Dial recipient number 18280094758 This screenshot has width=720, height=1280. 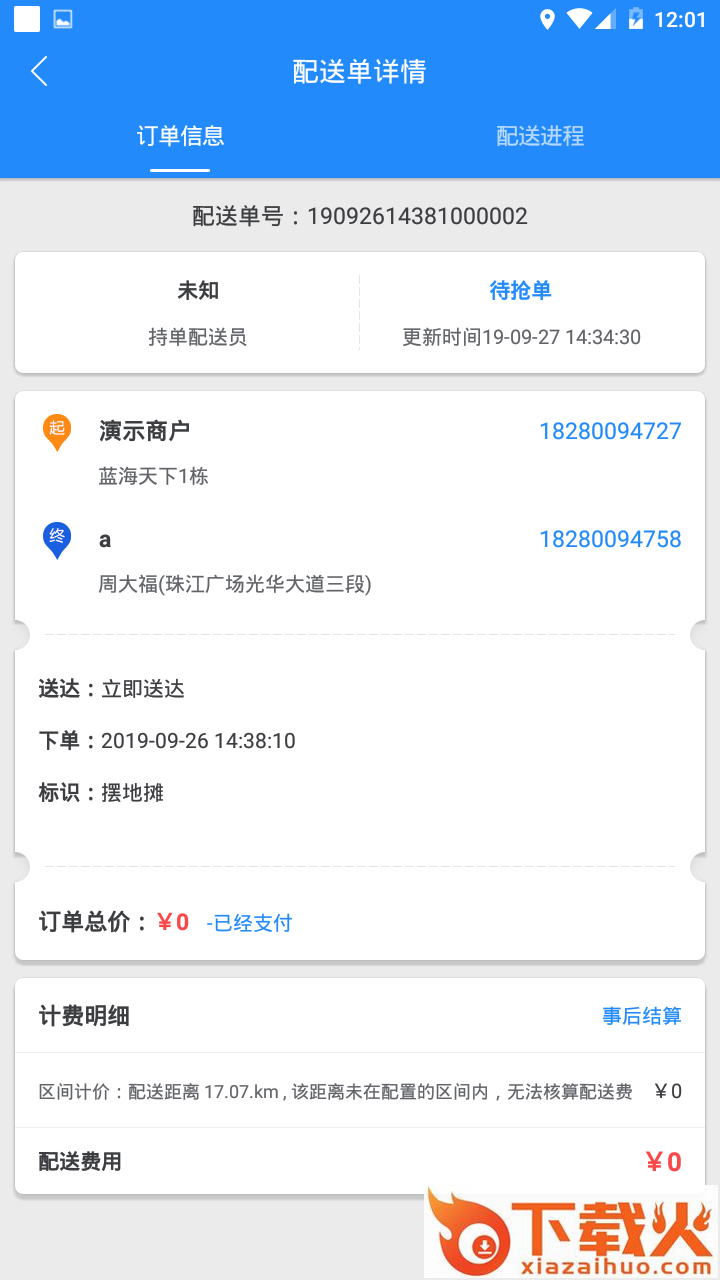[610, 539]
